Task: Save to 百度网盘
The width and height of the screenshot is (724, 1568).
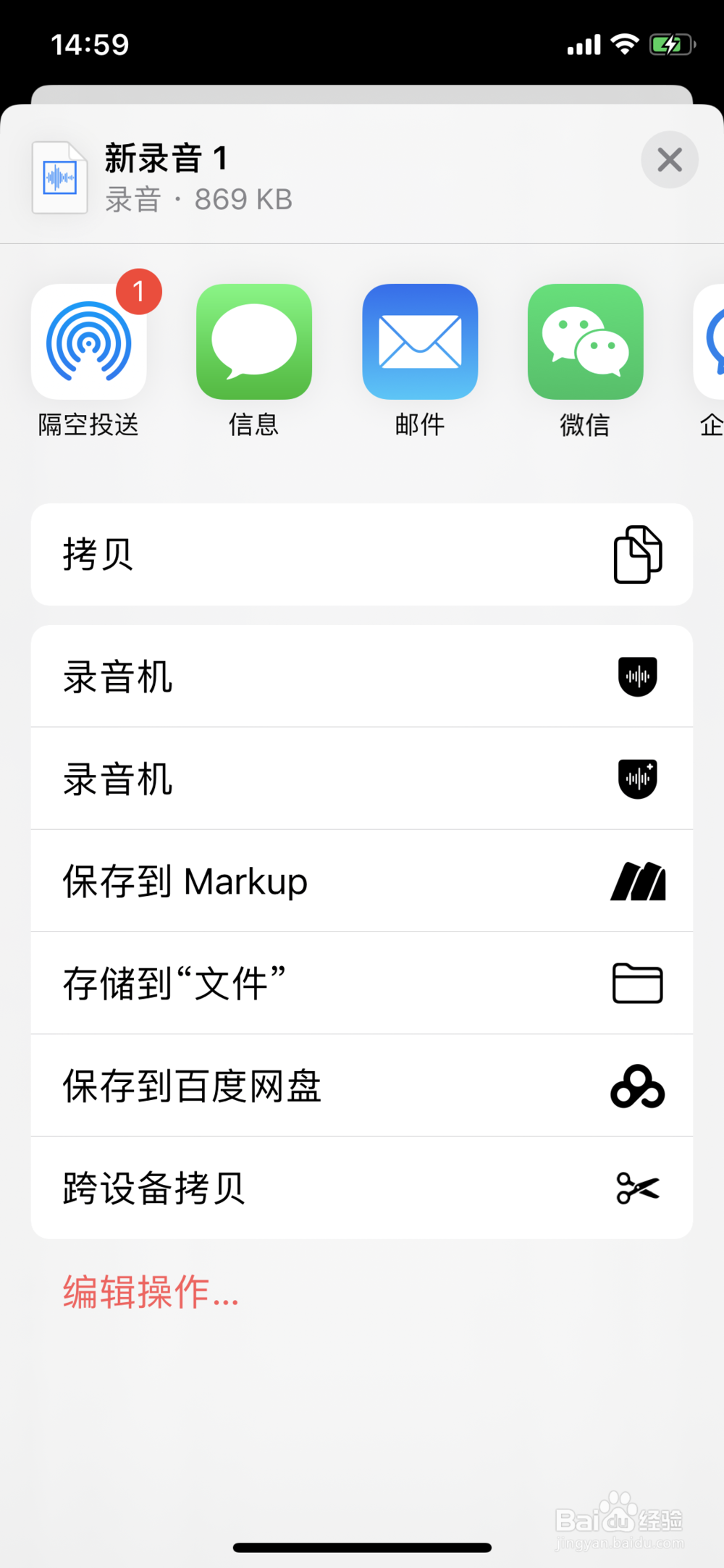Action: tap(362, 1085)
